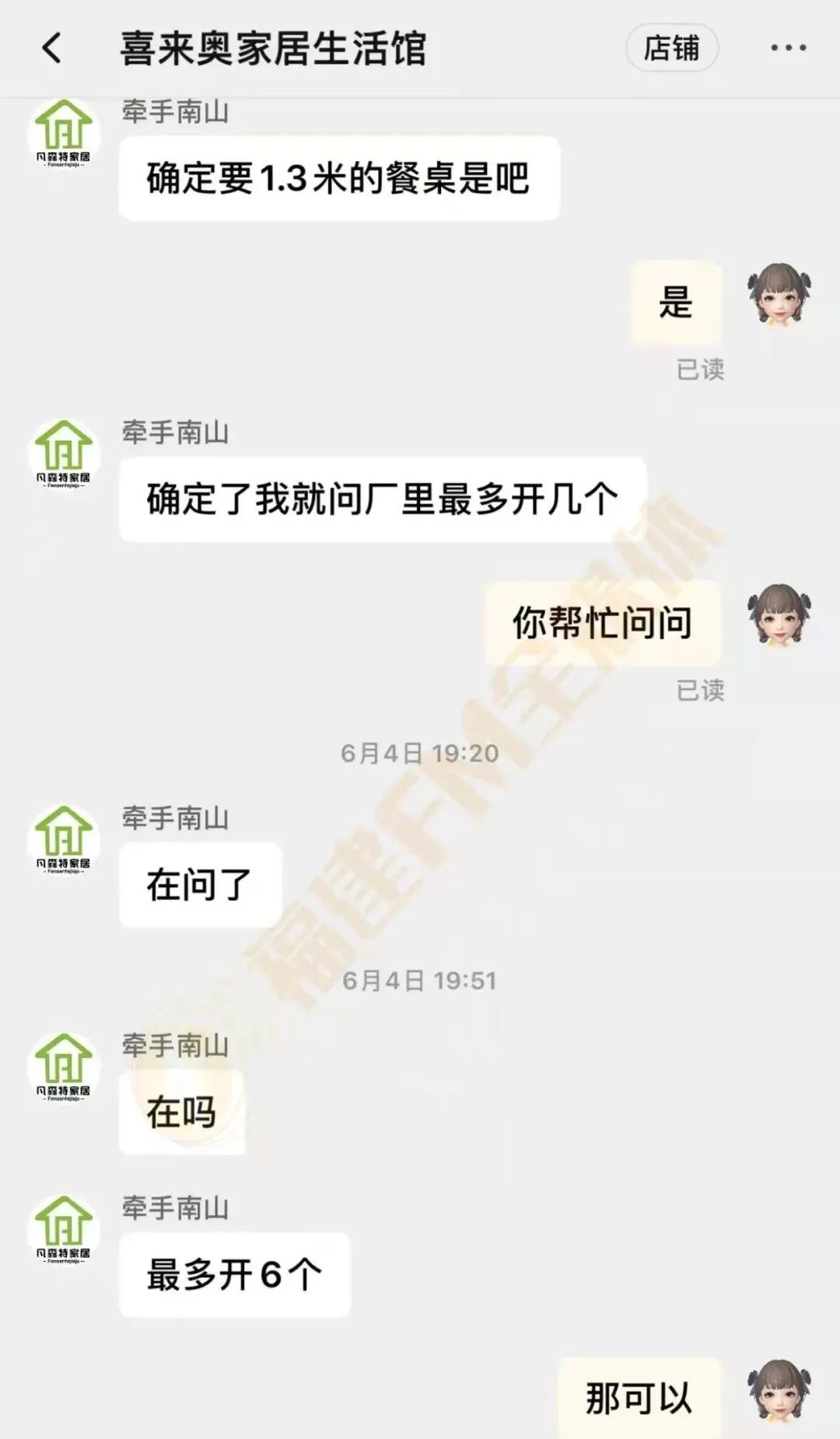840x1439 pixels.
Task: Go back from the chat screen
Action: point(51,48)
